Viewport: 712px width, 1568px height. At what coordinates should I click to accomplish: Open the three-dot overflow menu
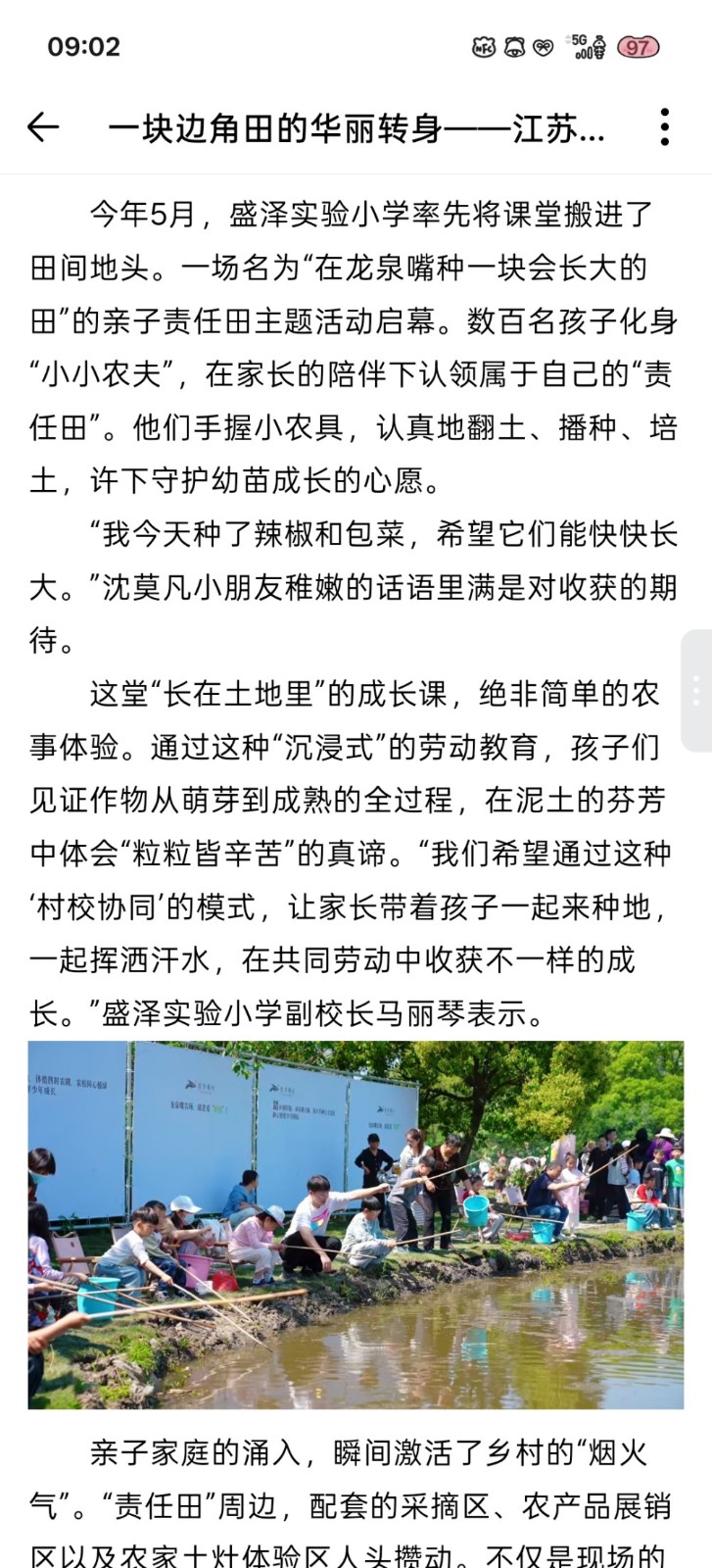click(665, 127)
